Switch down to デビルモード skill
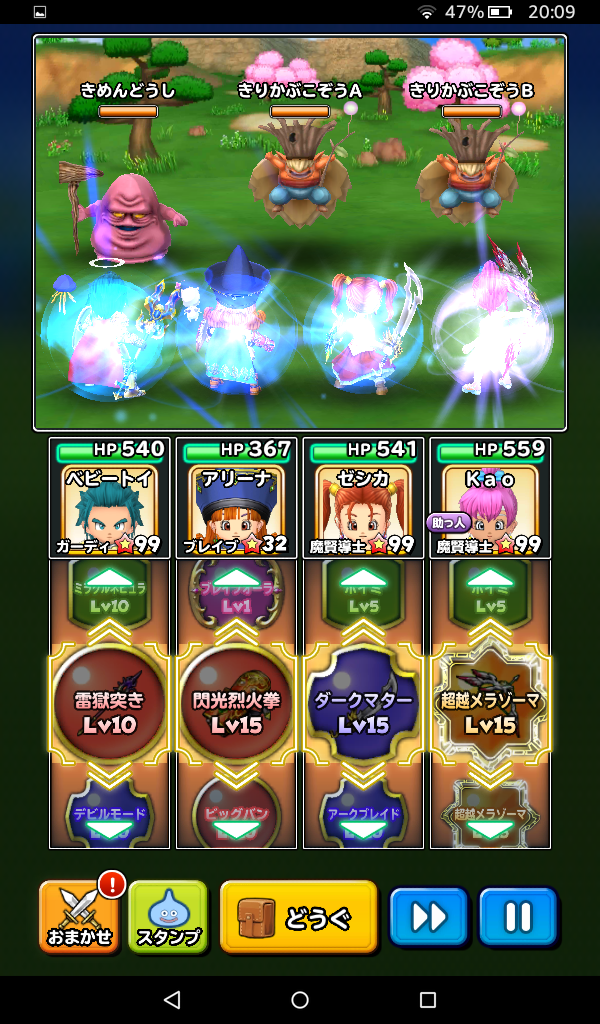This screenshot has width=600, height=1024. tap(109, 822)
